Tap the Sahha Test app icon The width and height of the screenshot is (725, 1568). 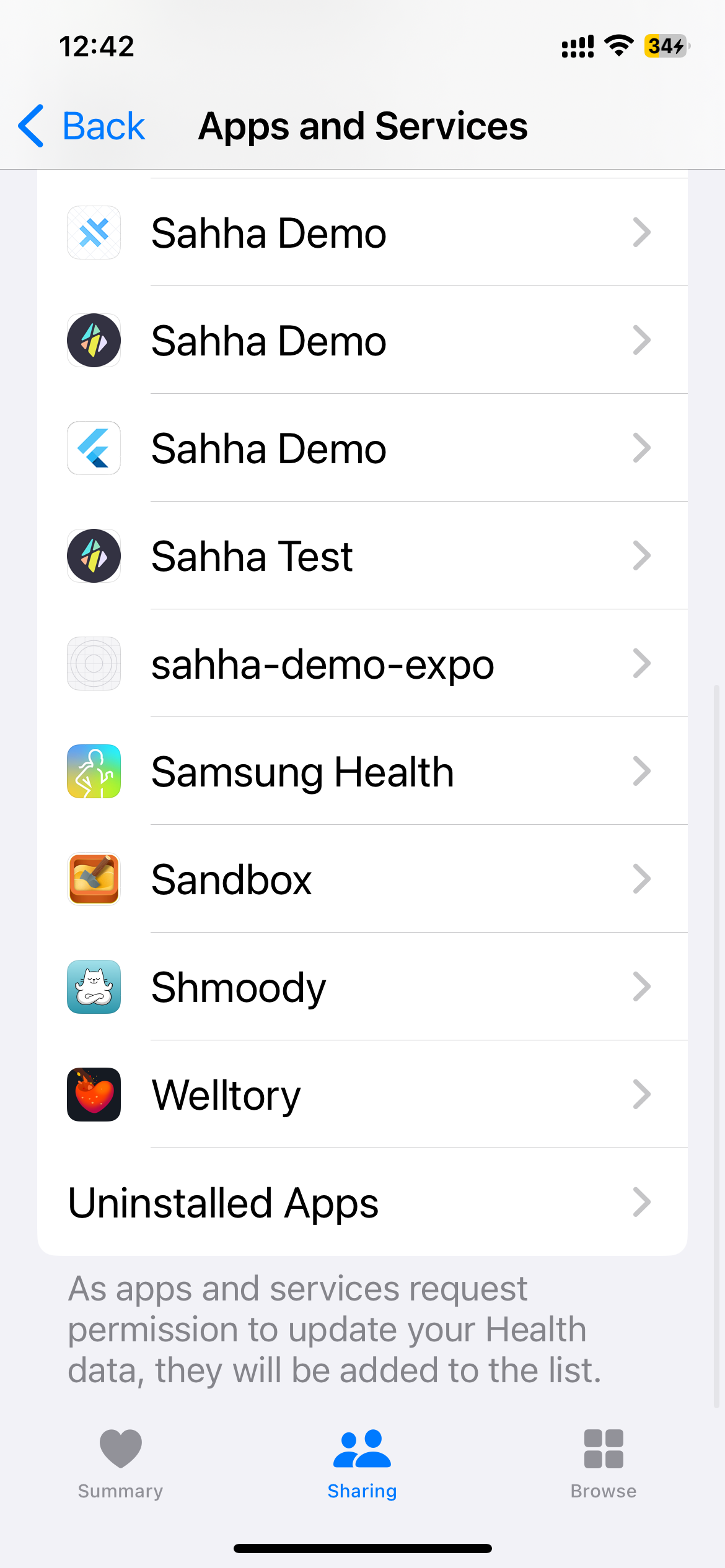94,555
